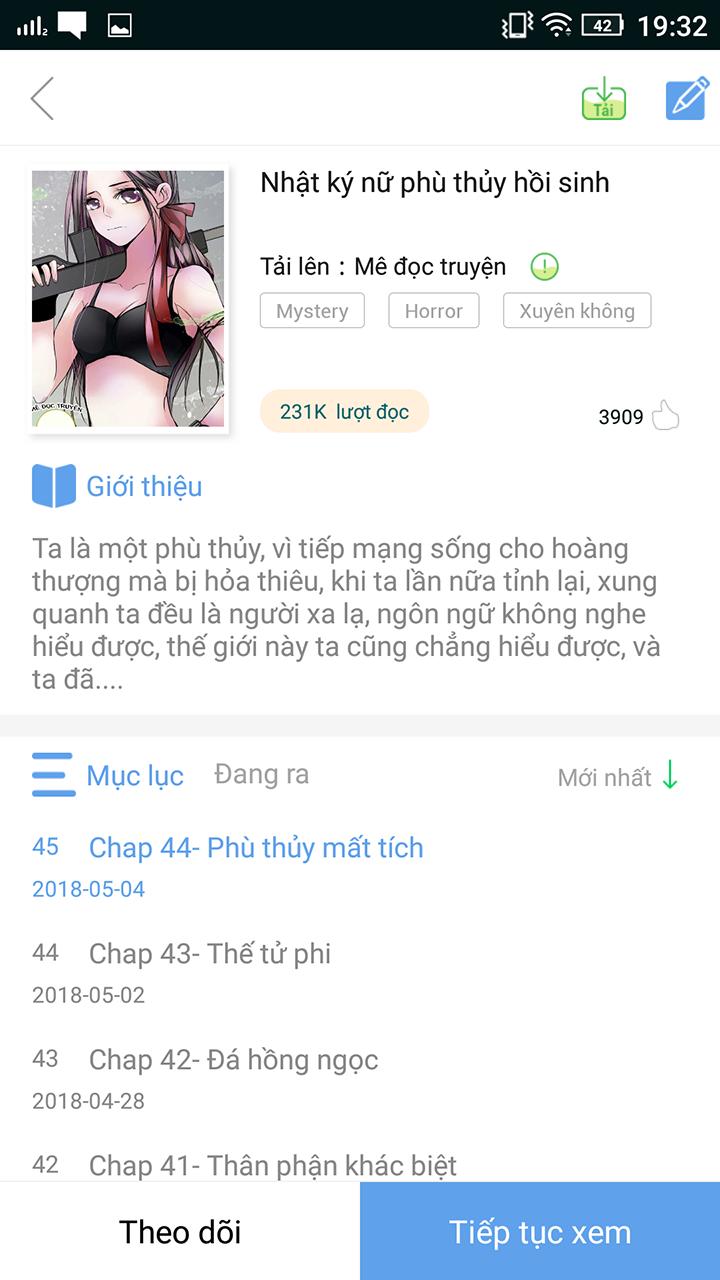
Task: Open the pencil edit icon
Action: tap(687, 99)
